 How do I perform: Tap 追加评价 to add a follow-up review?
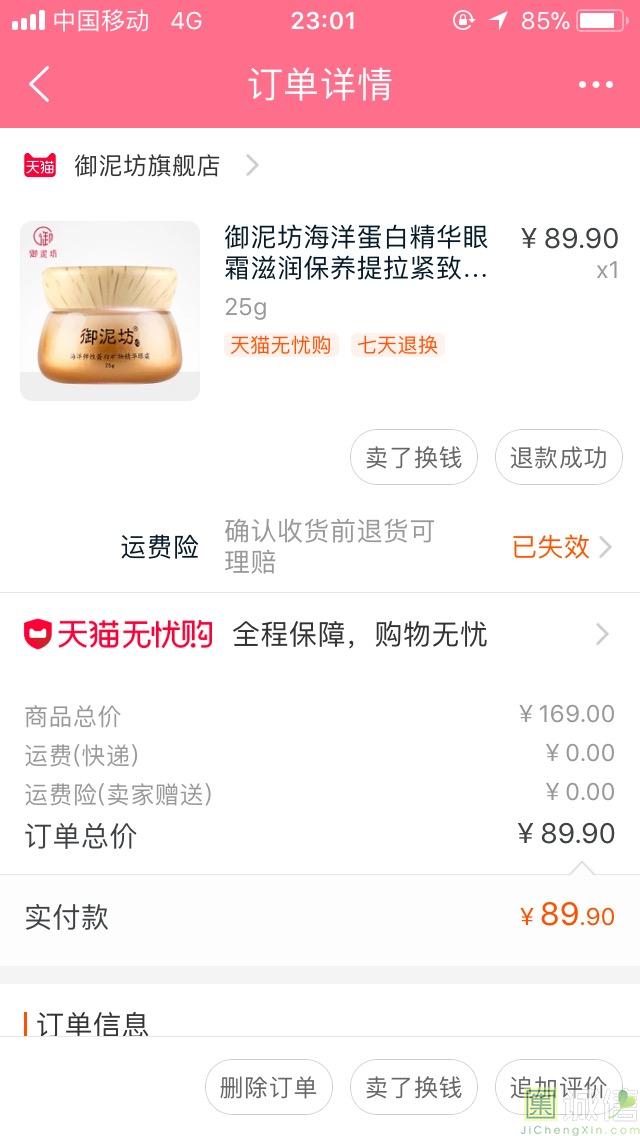[558, 1087]
